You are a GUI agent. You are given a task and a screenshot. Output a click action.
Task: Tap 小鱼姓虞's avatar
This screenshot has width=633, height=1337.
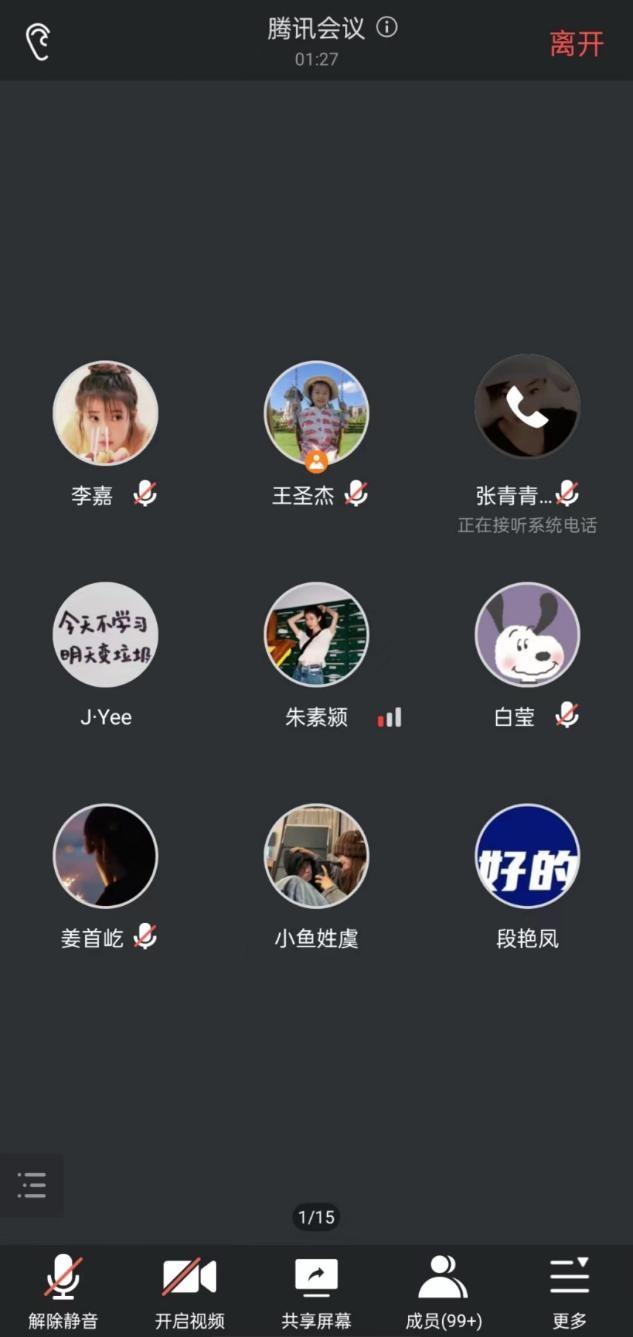click(x=316, y=857)
